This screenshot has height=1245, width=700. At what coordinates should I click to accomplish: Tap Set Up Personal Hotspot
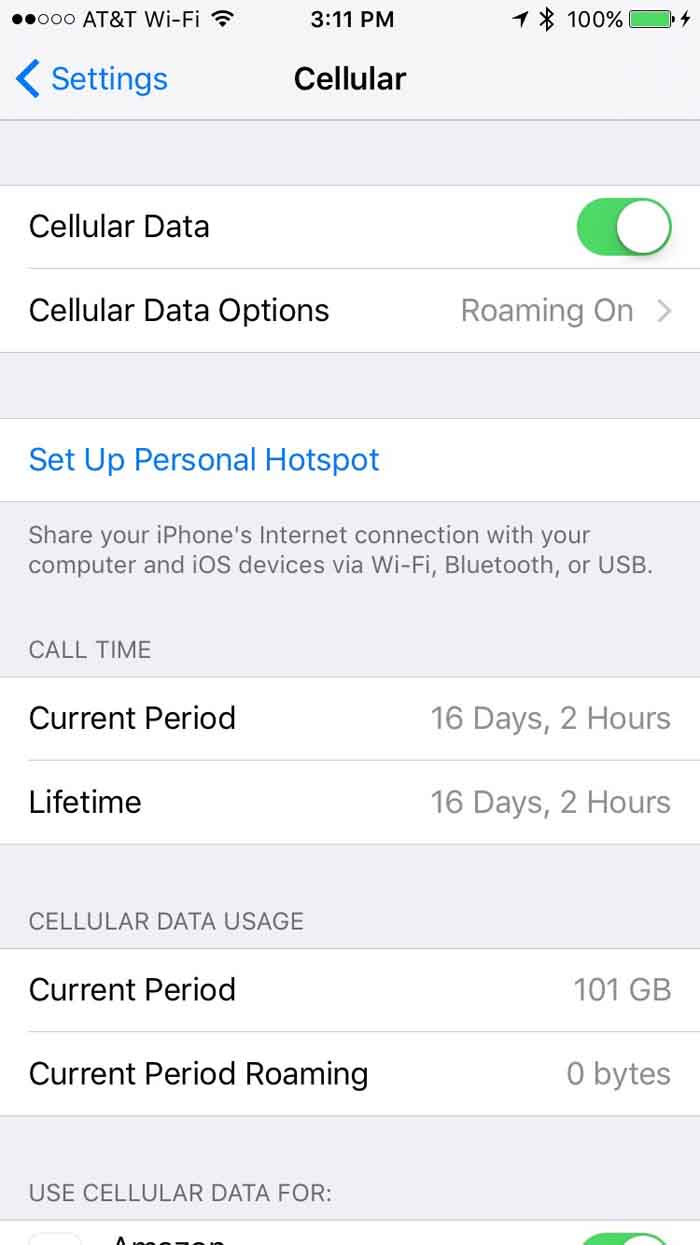point(204,460)
